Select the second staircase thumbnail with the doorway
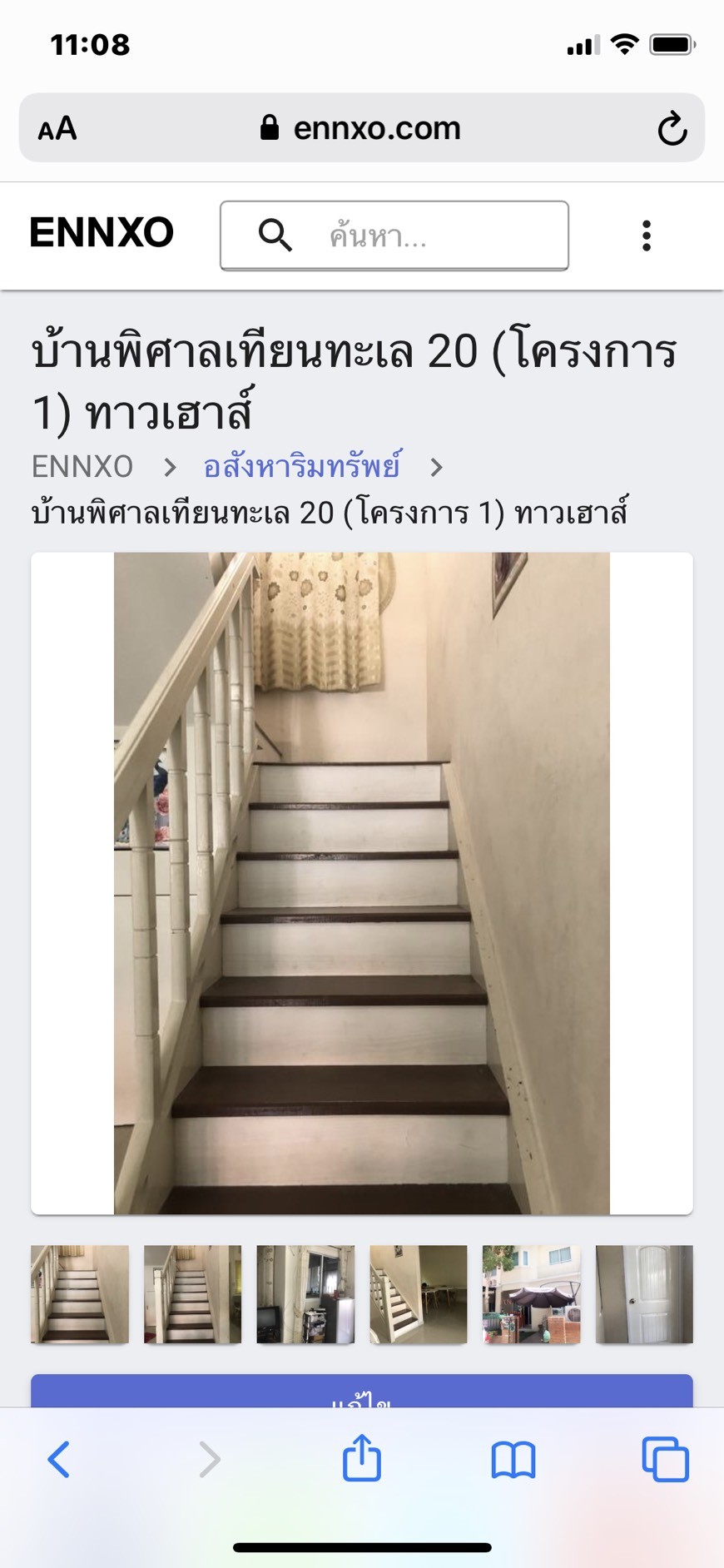 tap(192, 1294)
